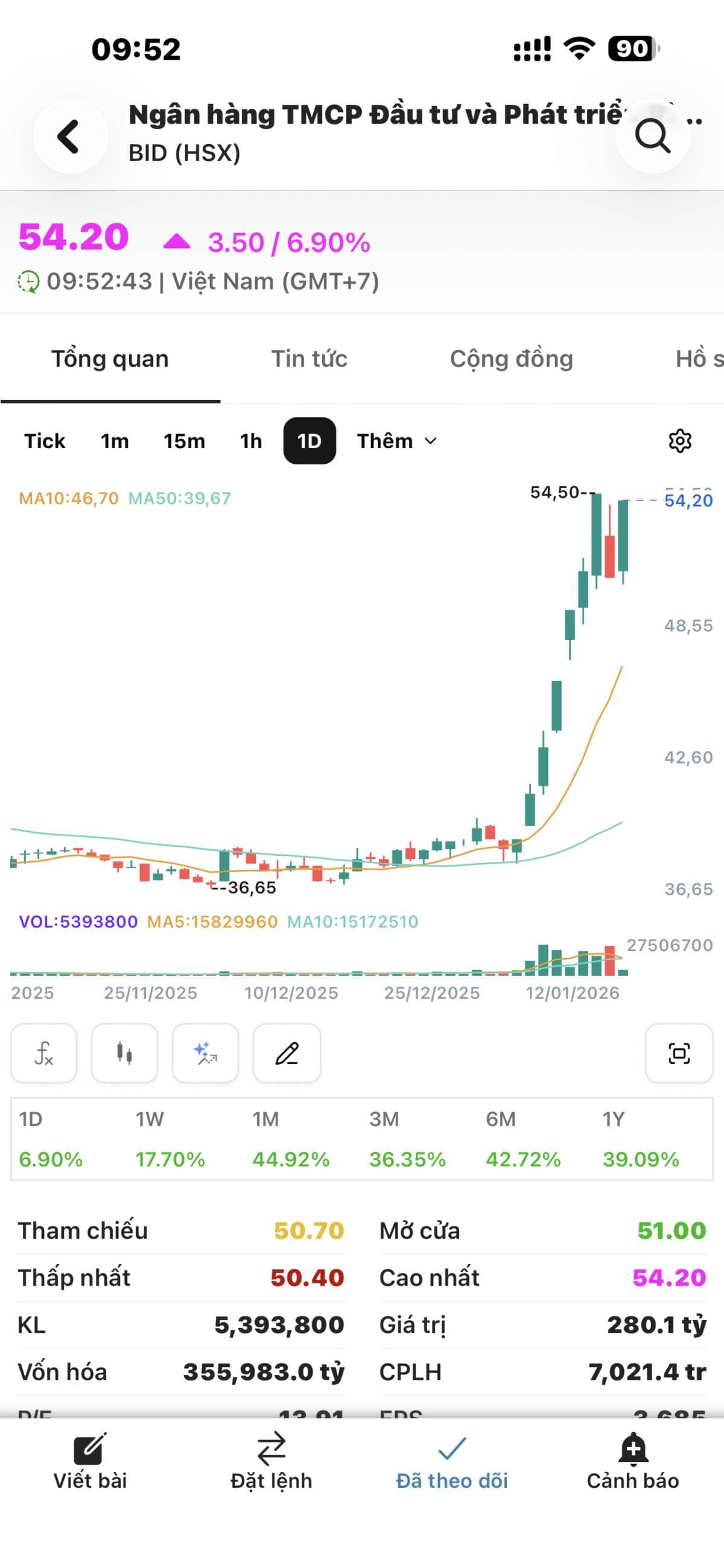Switch to the 'Tin tức' tab

click(x=310, y=358)
